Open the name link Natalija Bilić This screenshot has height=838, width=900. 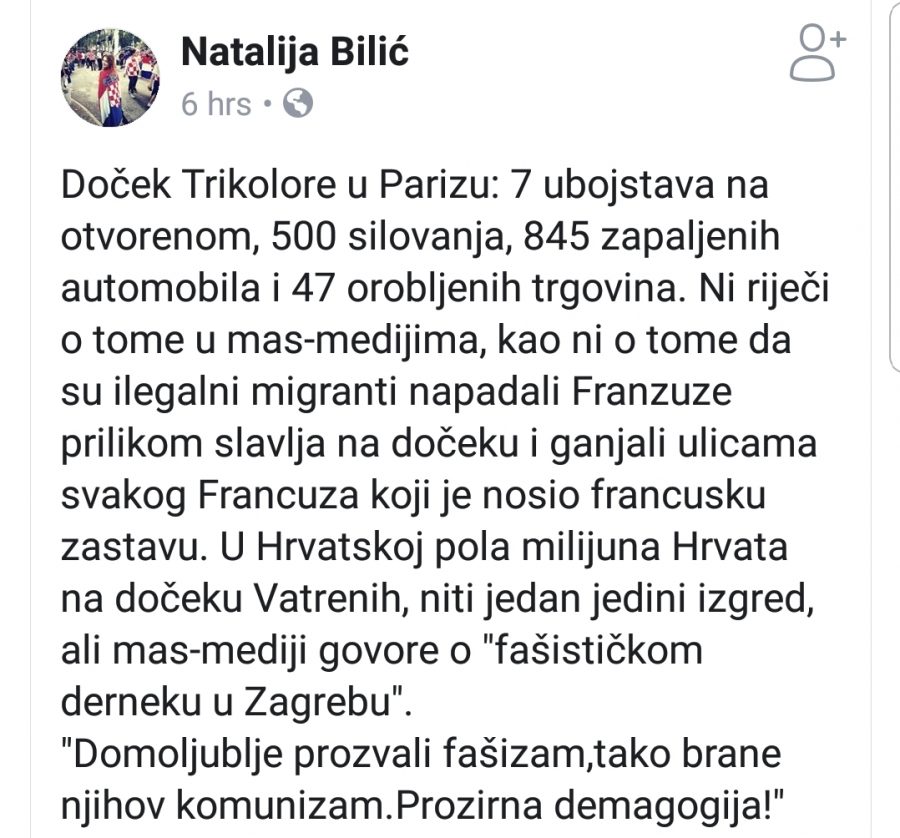[294, 53]
